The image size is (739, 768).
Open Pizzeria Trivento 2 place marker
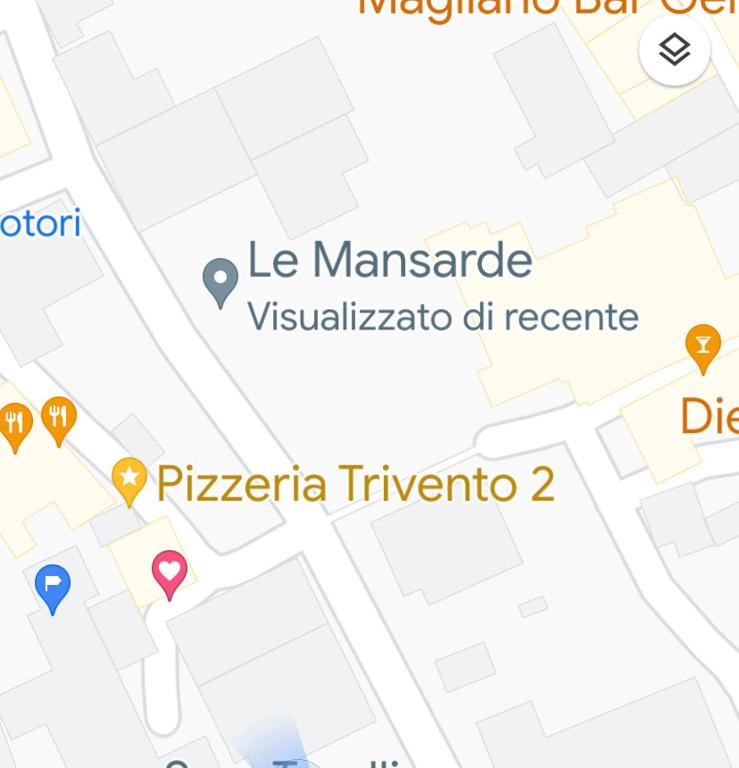tap(129, 480)
